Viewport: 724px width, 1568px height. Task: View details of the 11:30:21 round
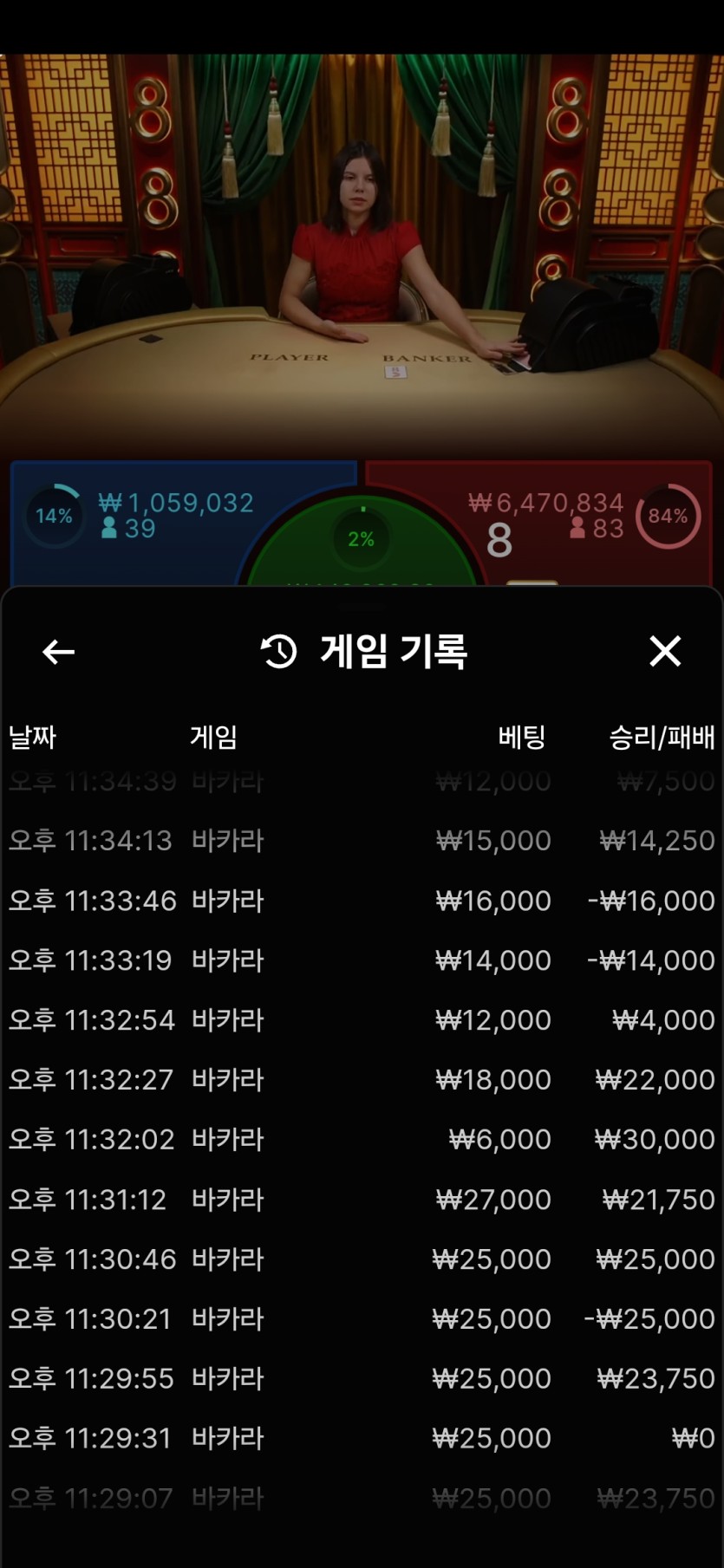tap(362, 1318)
